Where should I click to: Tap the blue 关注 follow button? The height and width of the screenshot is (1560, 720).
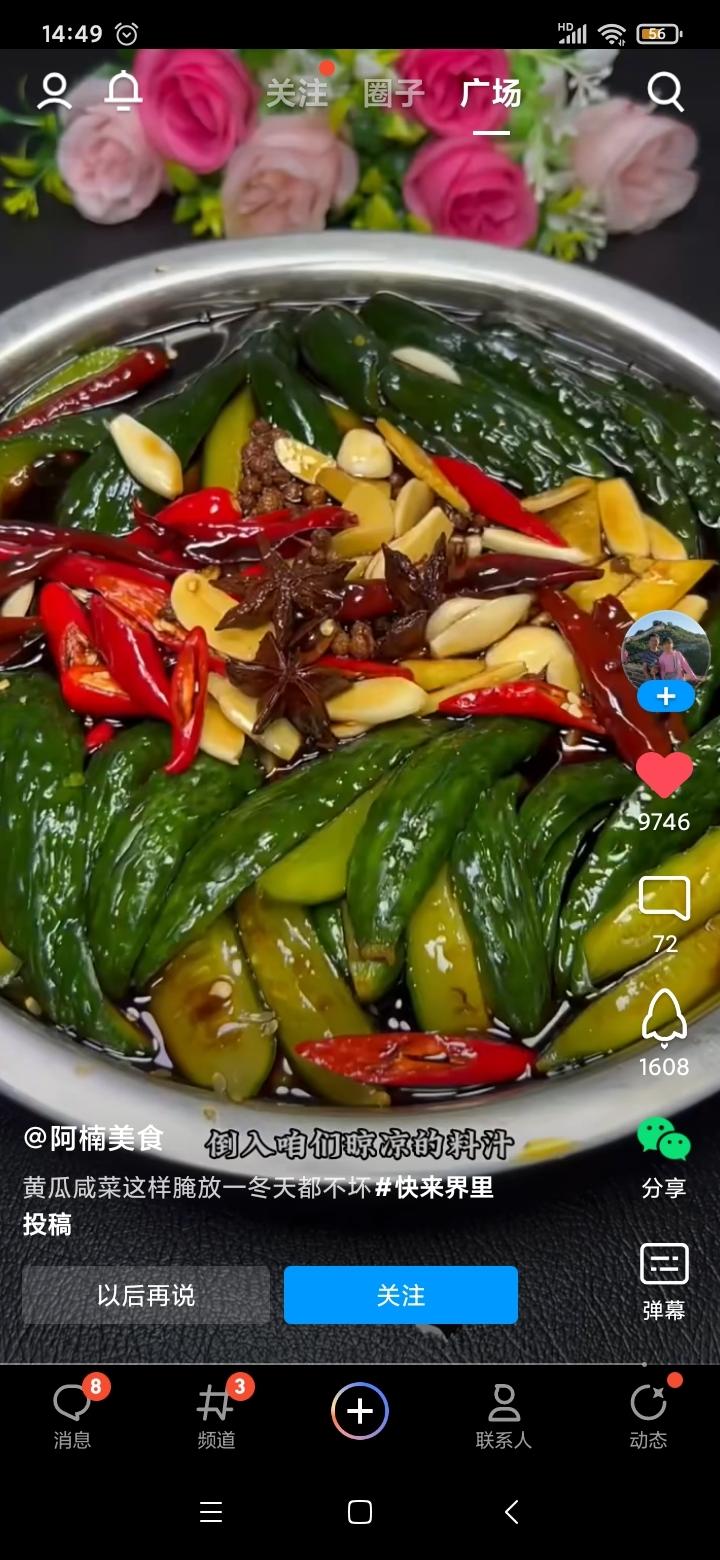401,1295
